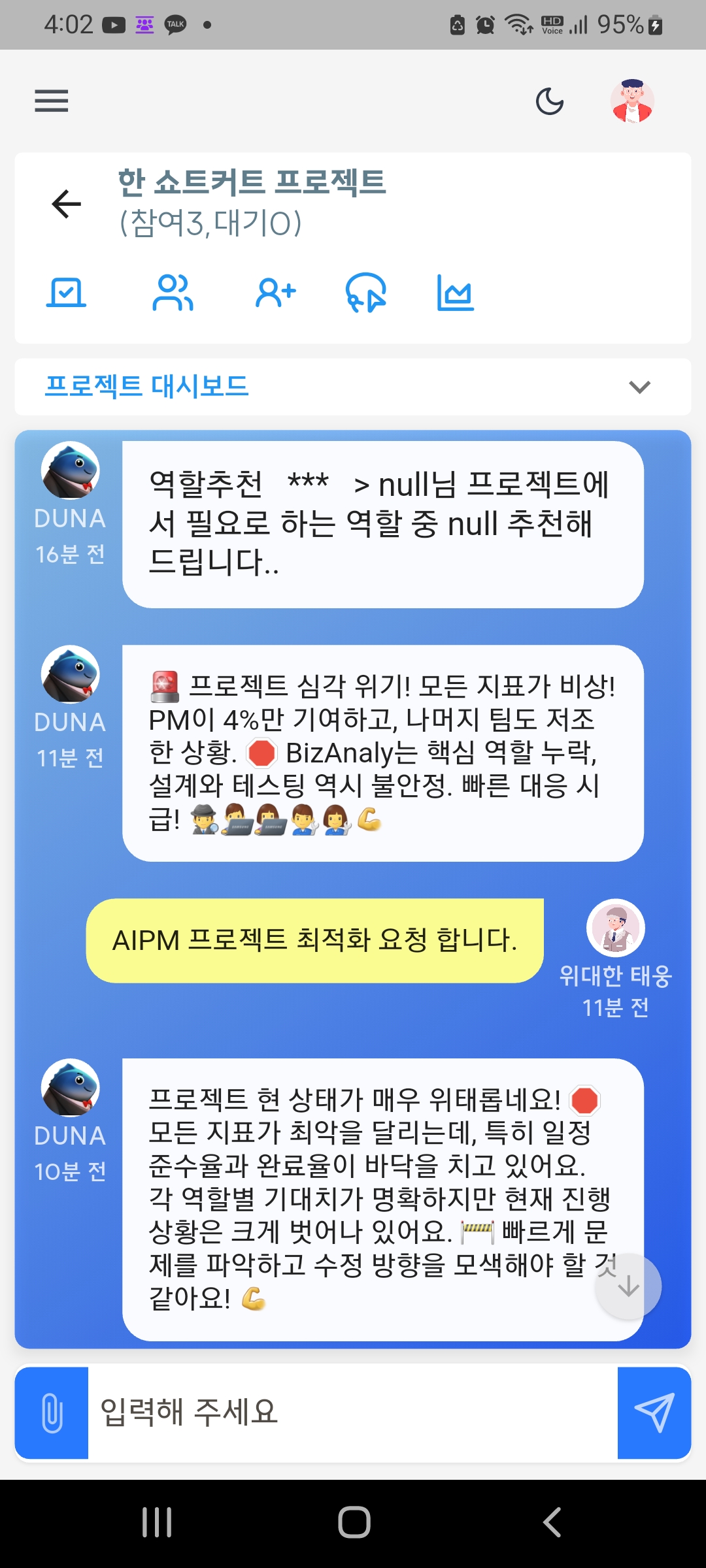The width and height of the screenshot is (706, 1568).
Task: Go back from the project chat
Action: pyautogui.click(x=67, y=204)
